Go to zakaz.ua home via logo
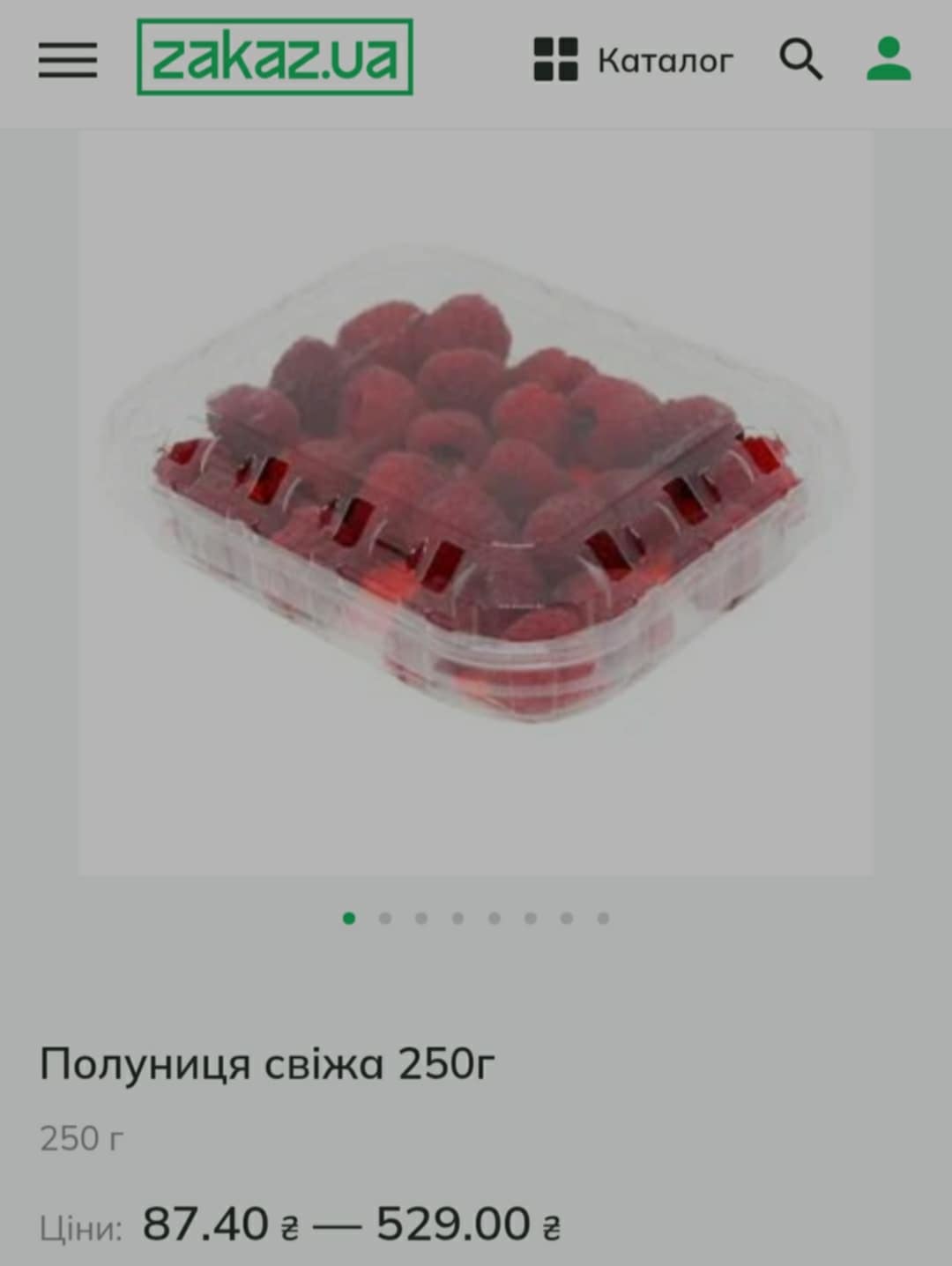The height and width of the screenshot is (1266, 952). pyautogui.click(x=275, y=58)
